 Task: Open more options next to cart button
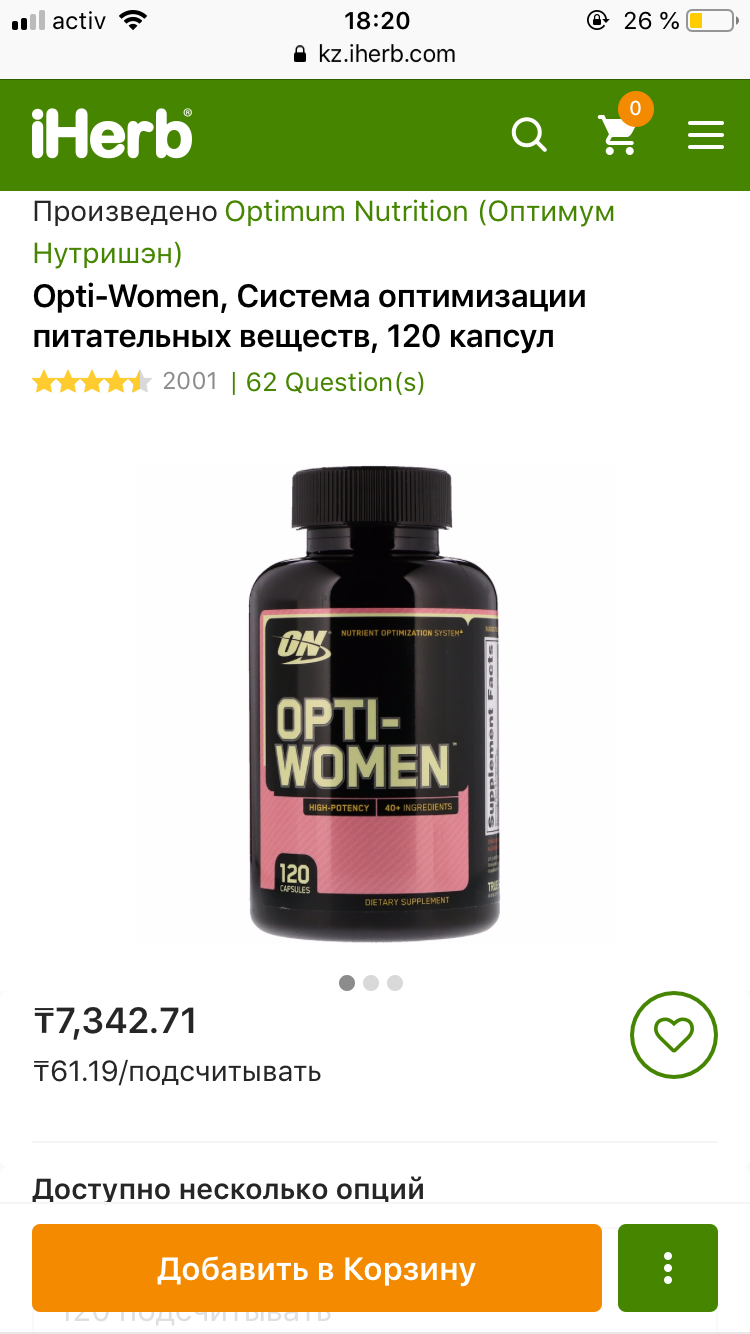(667, 1268)
